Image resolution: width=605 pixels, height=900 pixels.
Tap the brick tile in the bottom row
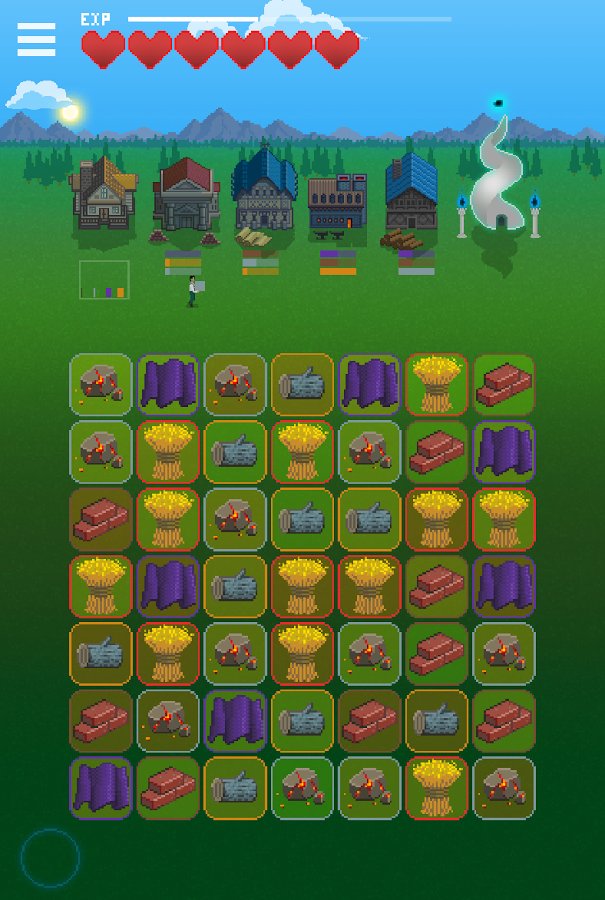click(168, 788)
